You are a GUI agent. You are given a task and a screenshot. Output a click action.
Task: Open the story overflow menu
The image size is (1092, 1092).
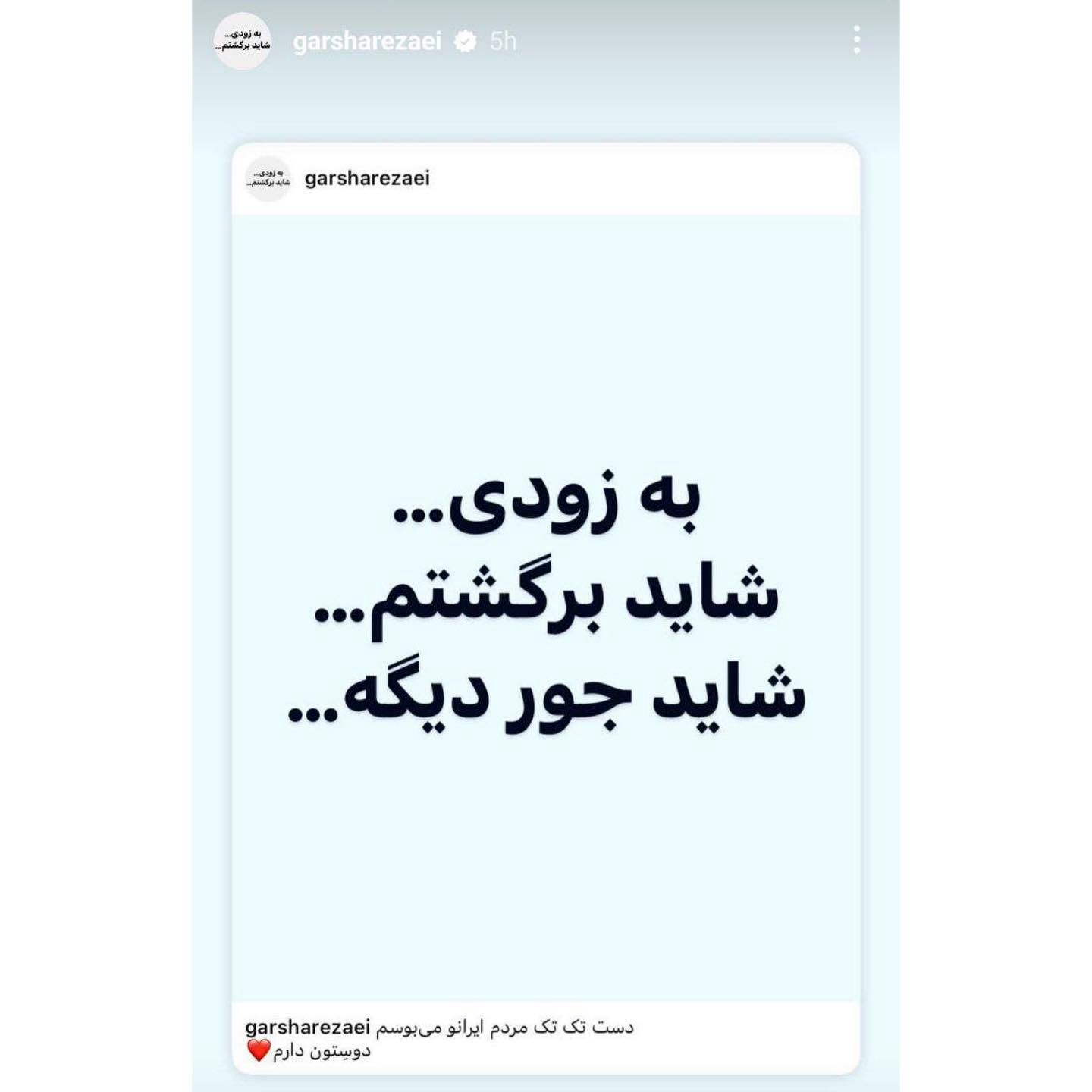coord(856,40)
